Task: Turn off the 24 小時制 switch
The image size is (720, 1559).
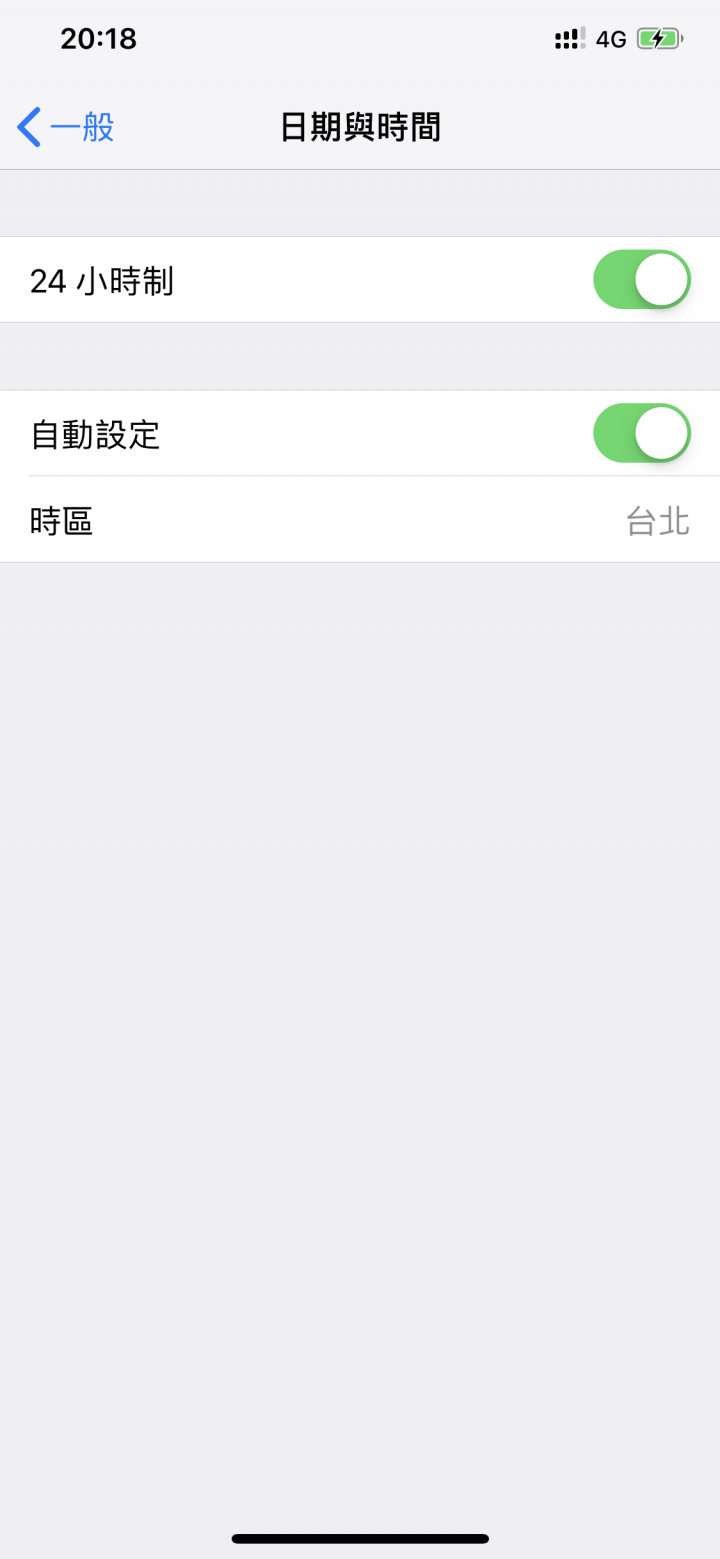Action: click(x=641, y=280)
